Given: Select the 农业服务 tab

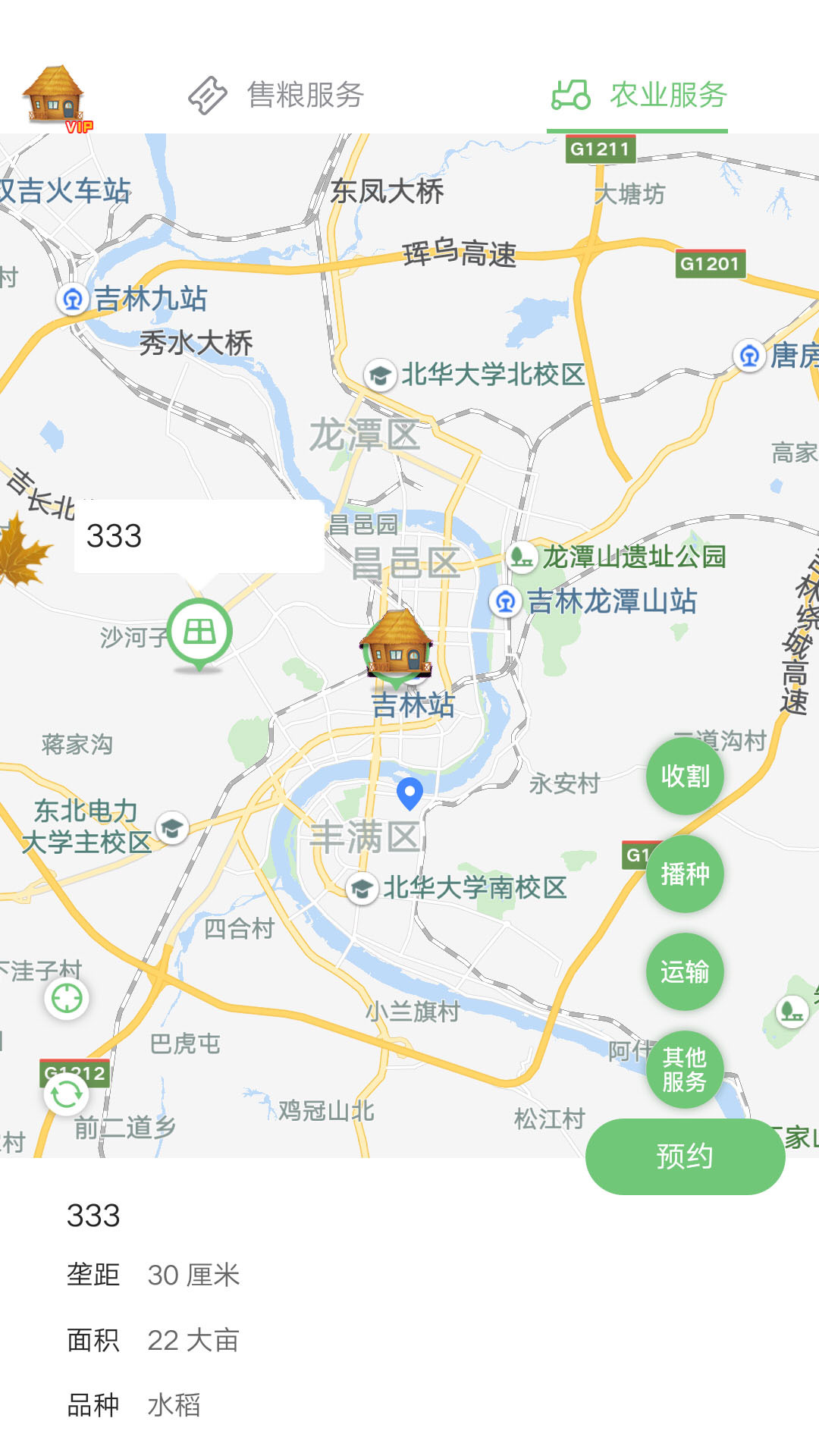Looking at the screenshot, I should tap(639, 96).
